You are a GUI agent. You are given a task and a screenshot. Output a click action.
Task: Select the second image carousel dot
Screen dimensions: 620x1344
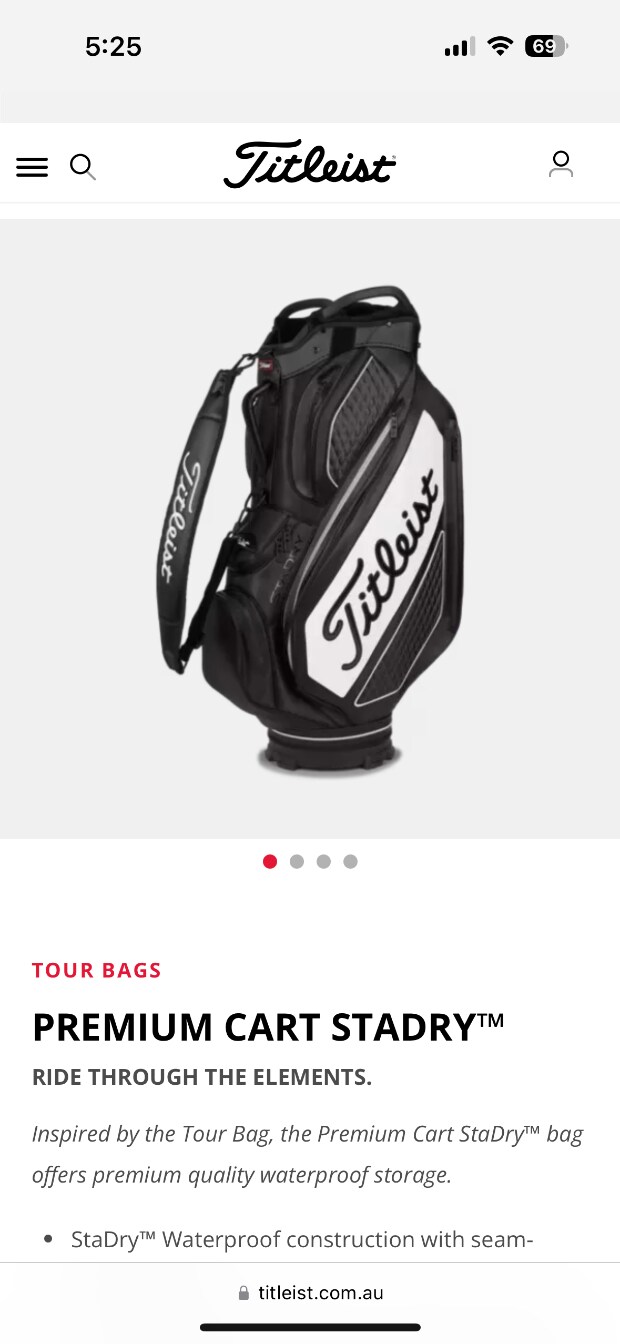pyautogui.click(x=297, y=862)
